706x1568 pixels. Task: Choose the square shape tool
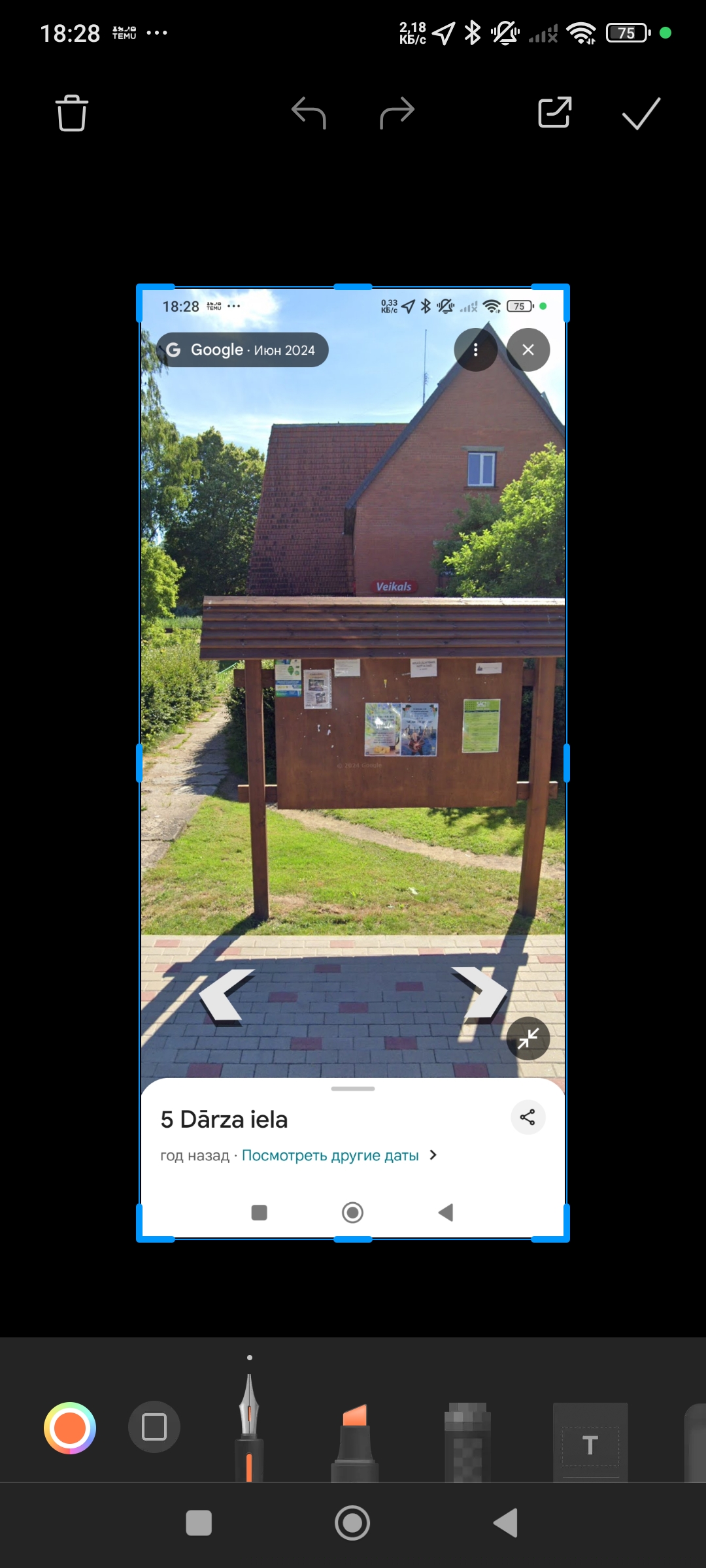point(154,1427)
